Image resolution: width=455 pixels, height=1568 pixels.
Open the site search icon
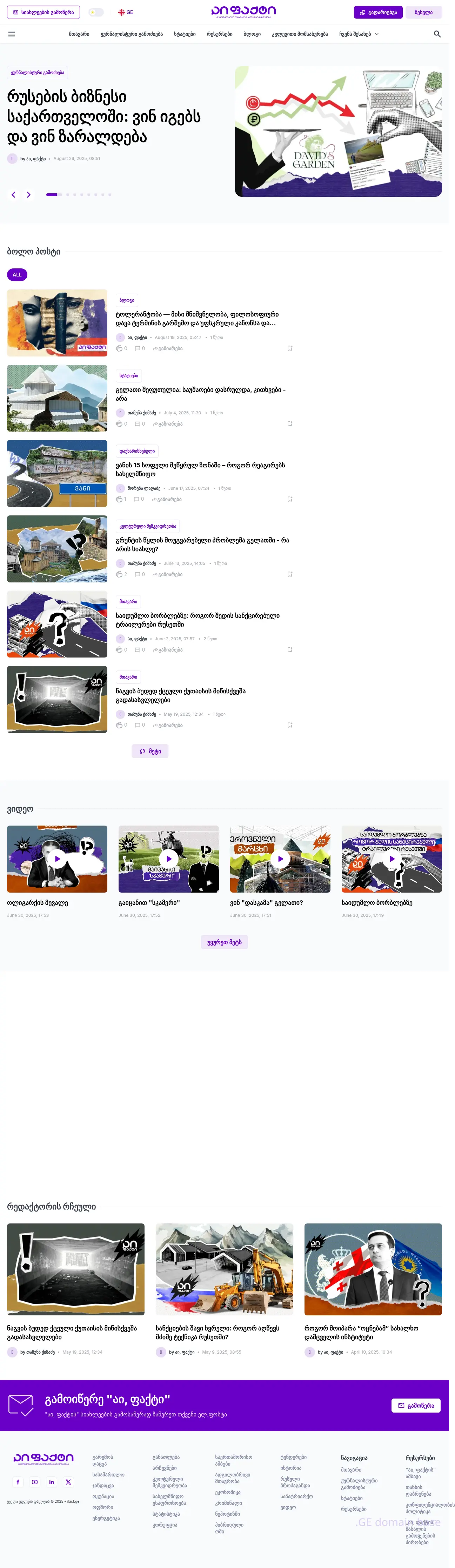(437, 34)
